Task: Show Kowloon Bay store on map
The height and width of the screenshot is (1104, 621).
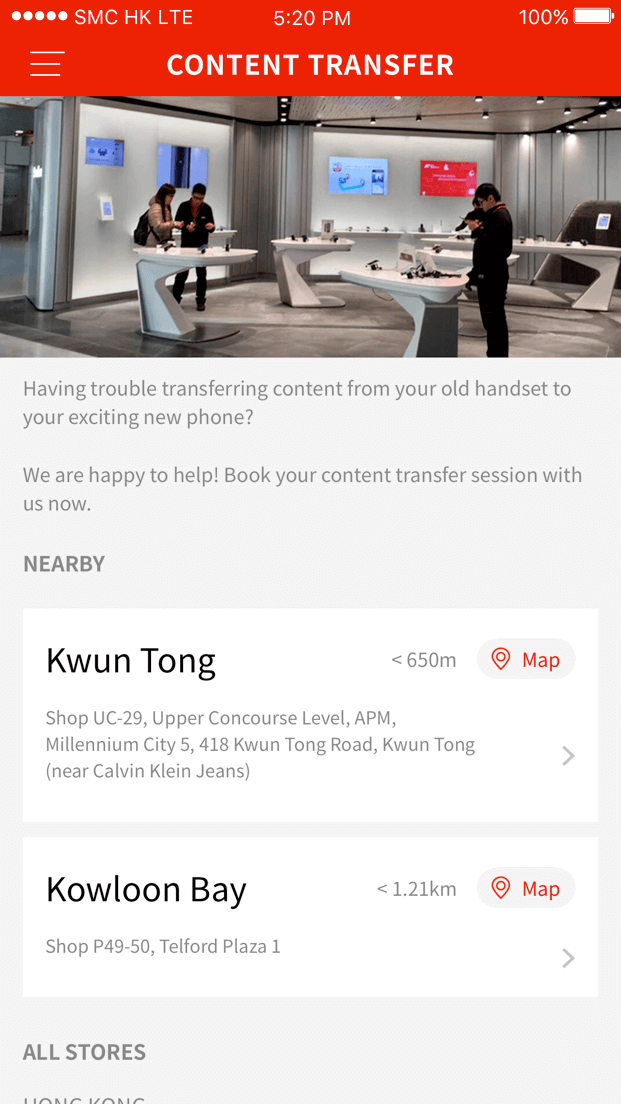Action: [526, 889]
